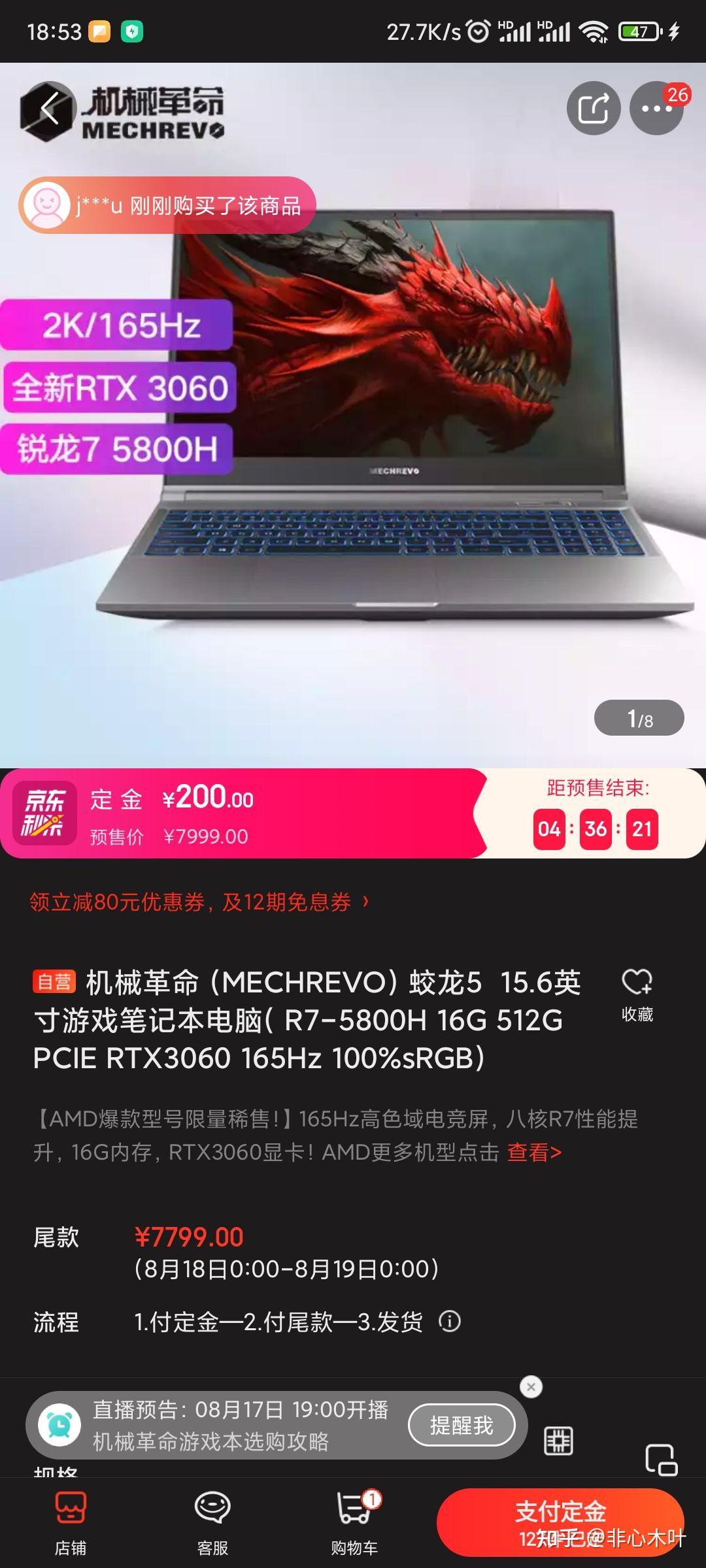Image resolution: width=706 pixels, height=1568 pixels.
Task: Tap 支付定金 to pay deposit
Action: (560, 1521)
